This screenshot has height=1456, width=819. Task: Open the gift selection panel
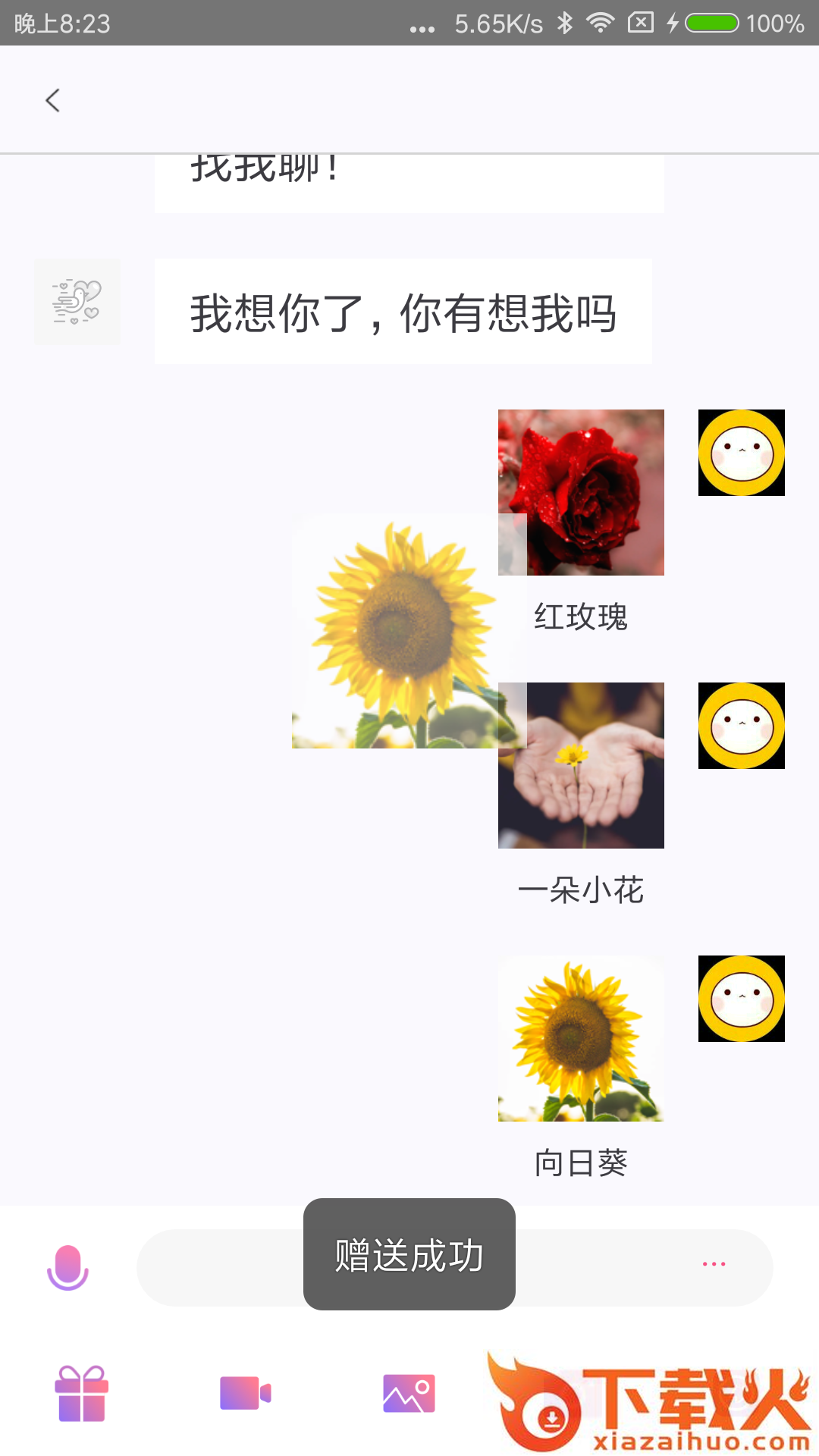82,1394
